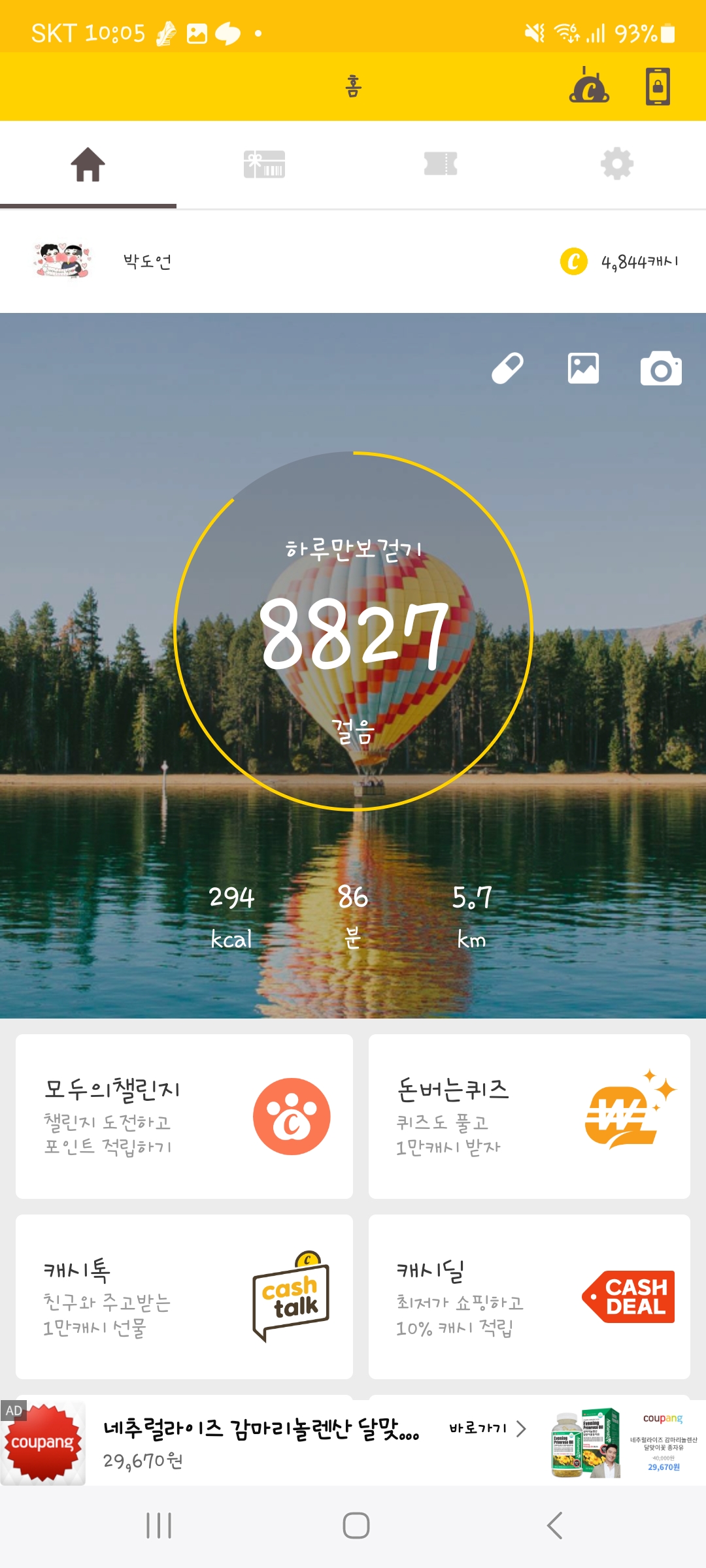The width and height of the screenshot is (706, 1568).
Task: Tap the pill icon on background photo
Action: click(x=507, y=368)
